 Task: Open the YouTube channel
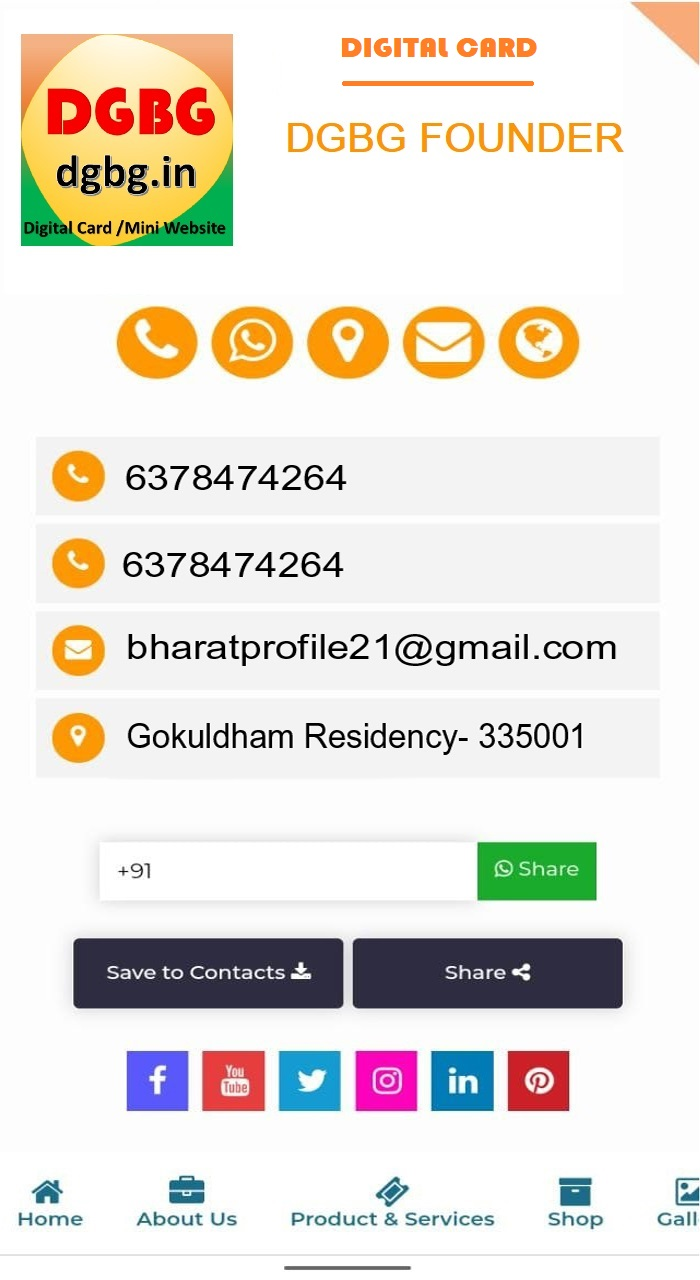(x=234, y=1080)
